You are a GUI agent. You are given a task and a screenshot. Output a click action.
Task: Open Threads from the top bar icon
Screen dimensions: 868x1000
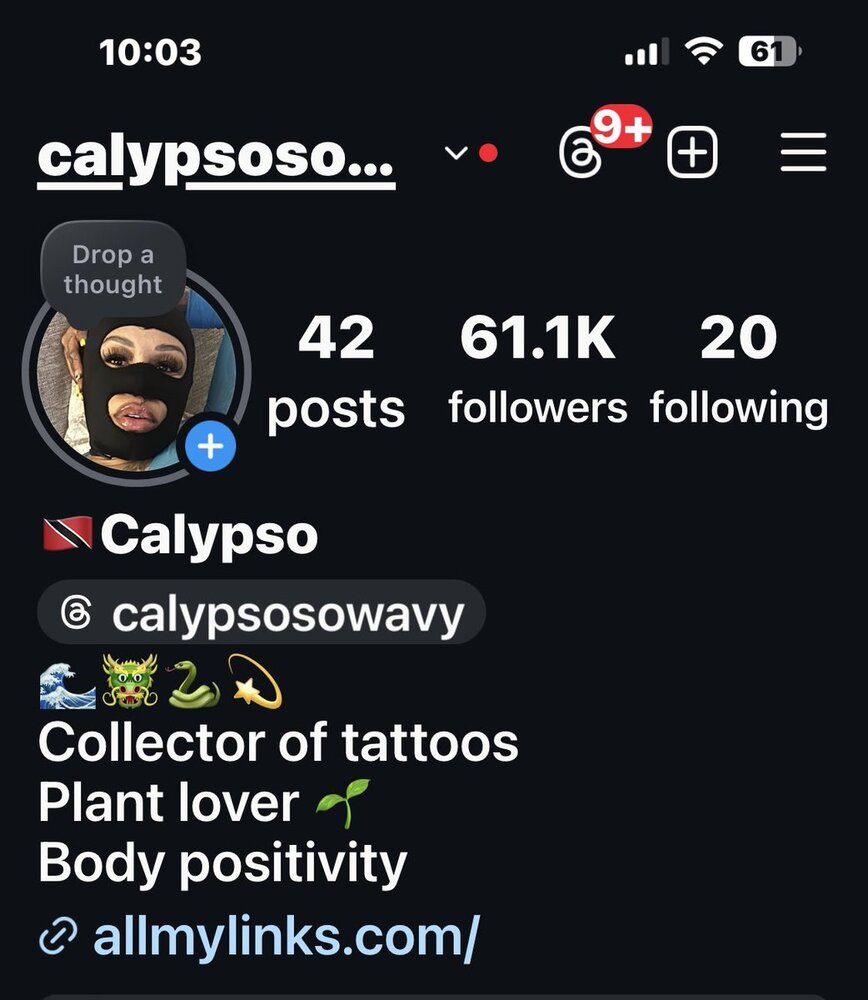pos(581,155)
